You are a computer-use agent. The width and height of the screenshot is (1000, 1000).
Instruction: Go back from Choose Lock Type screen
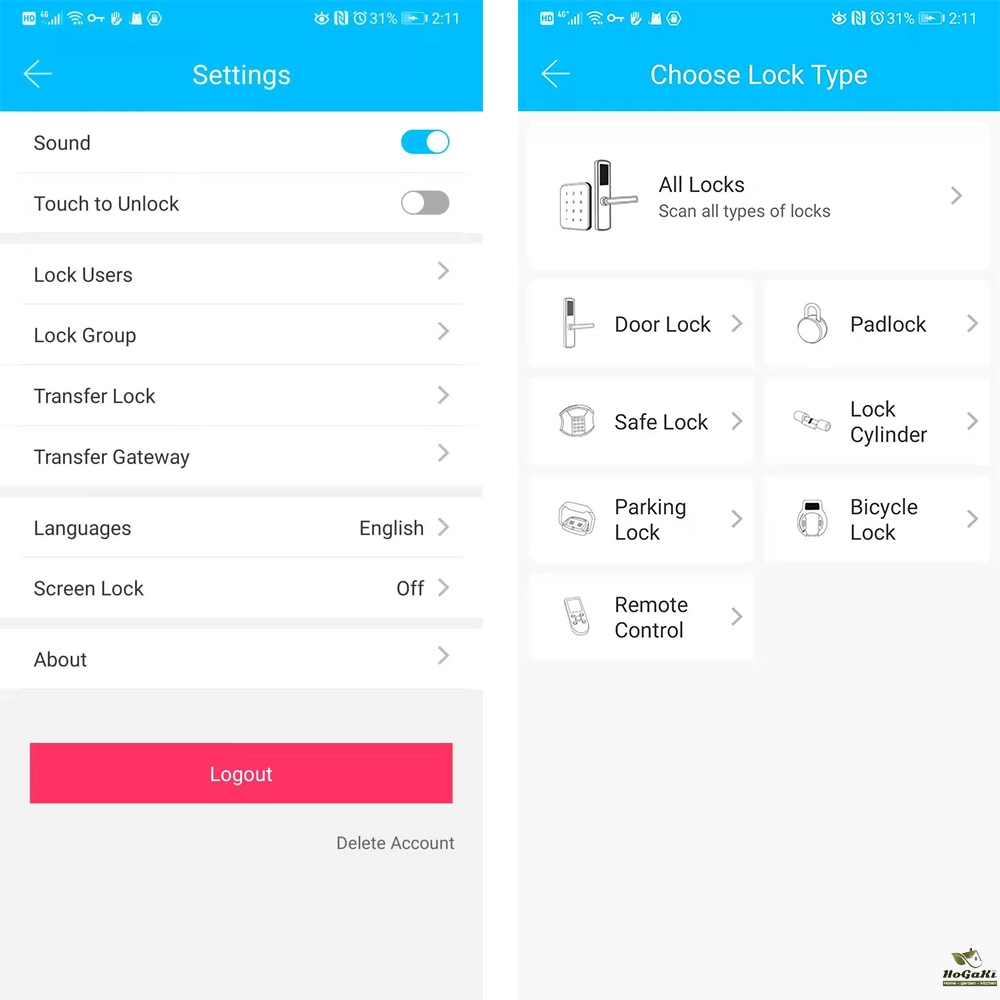[555, 74]
